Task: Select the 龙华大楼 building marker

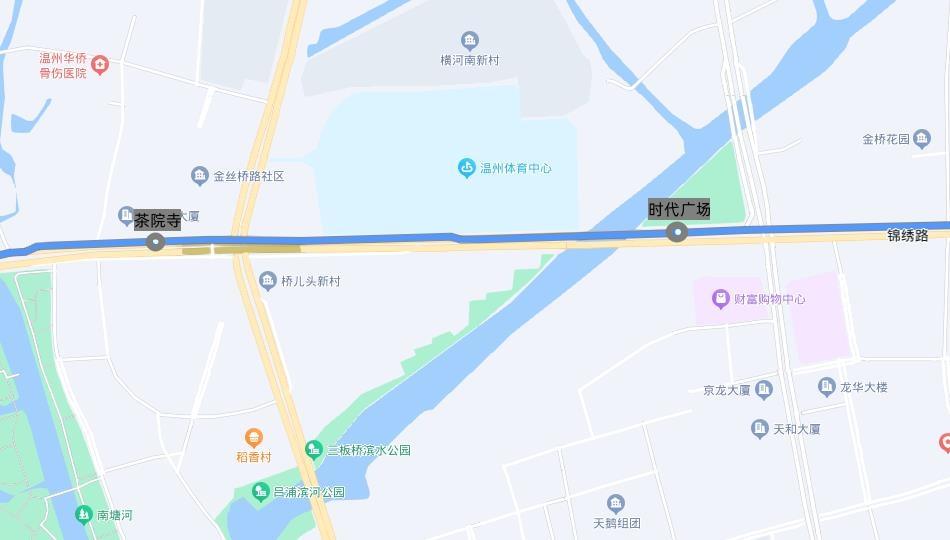Action: (x=826, y=387)
